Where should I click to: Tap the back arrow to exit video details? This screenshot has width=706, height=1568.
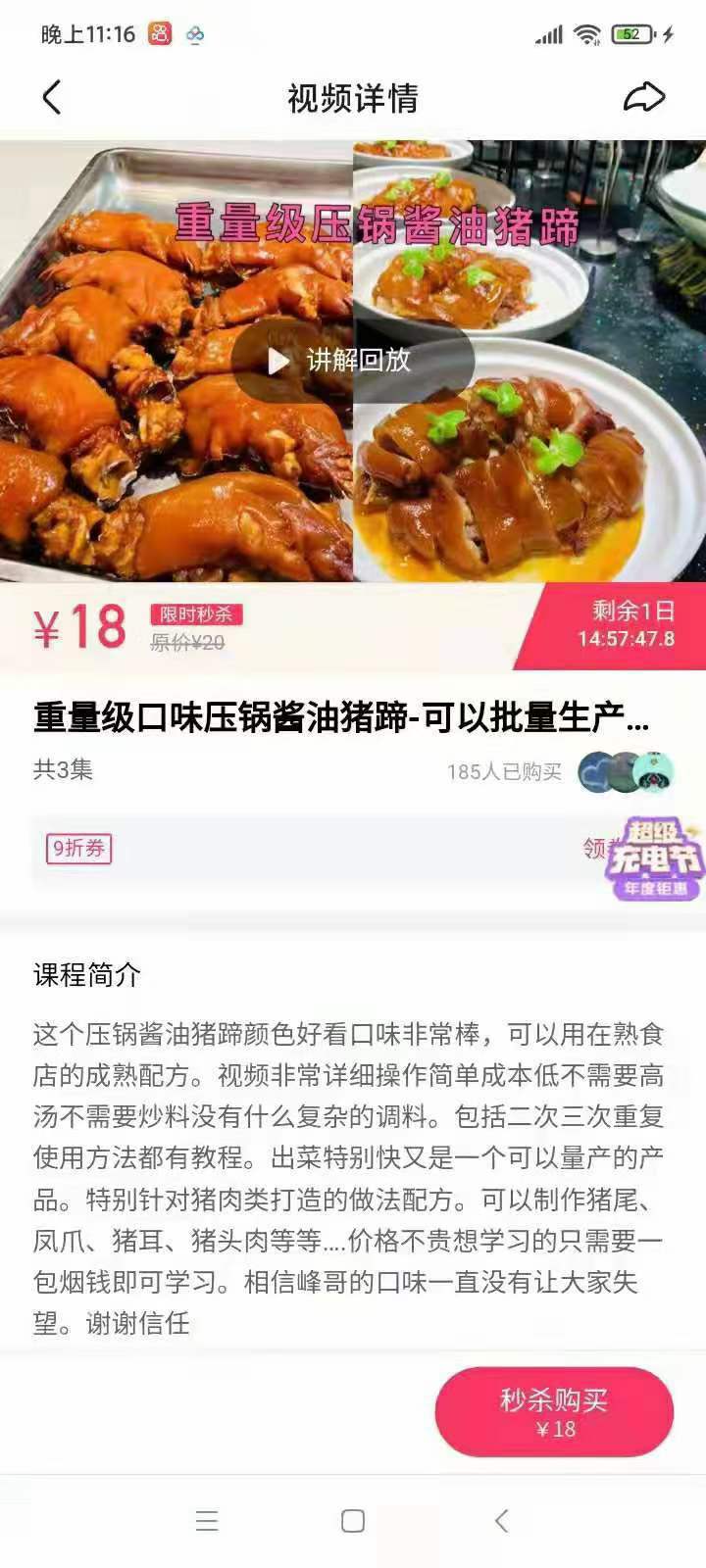tap(52, 98)
